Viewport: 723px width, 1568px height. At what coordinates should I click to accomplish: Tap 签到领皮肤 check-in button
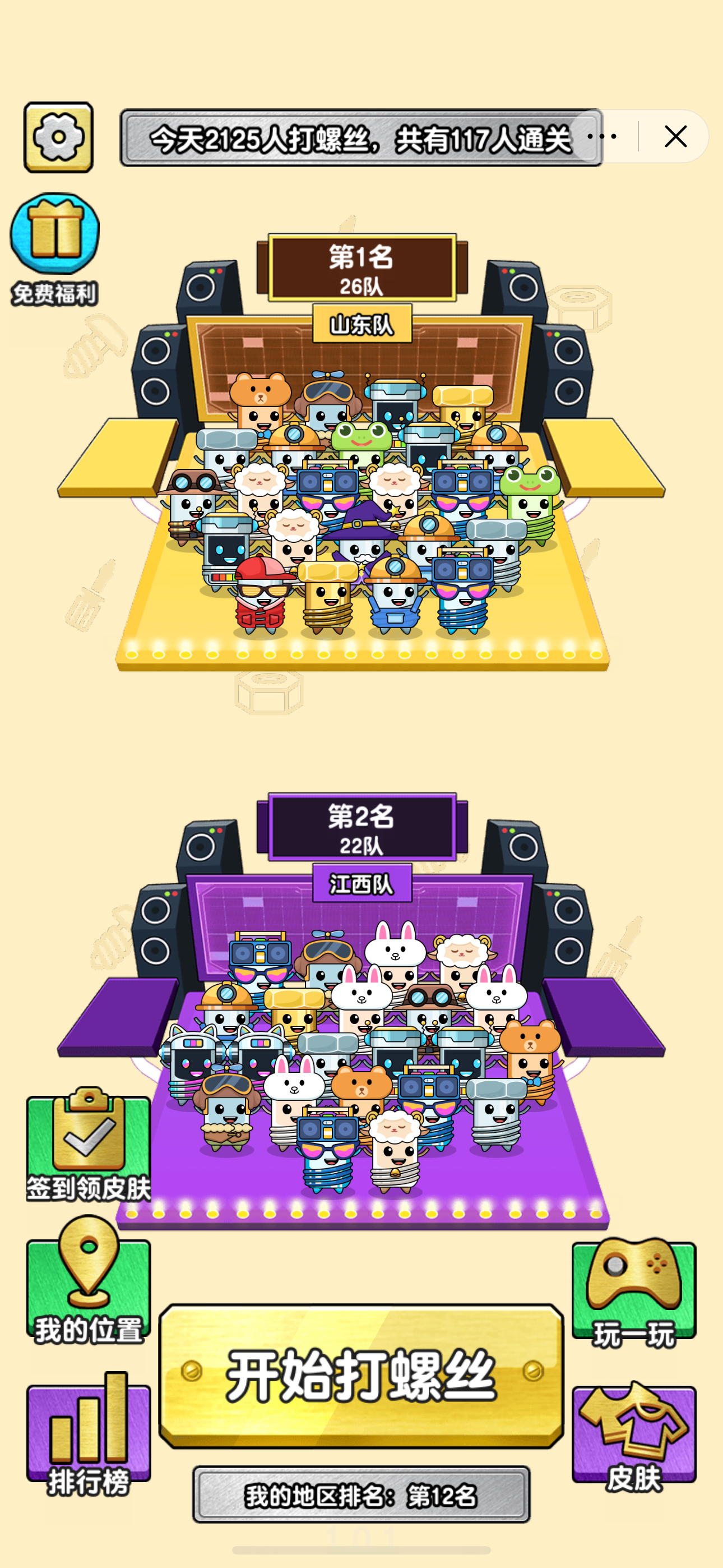88,1146
